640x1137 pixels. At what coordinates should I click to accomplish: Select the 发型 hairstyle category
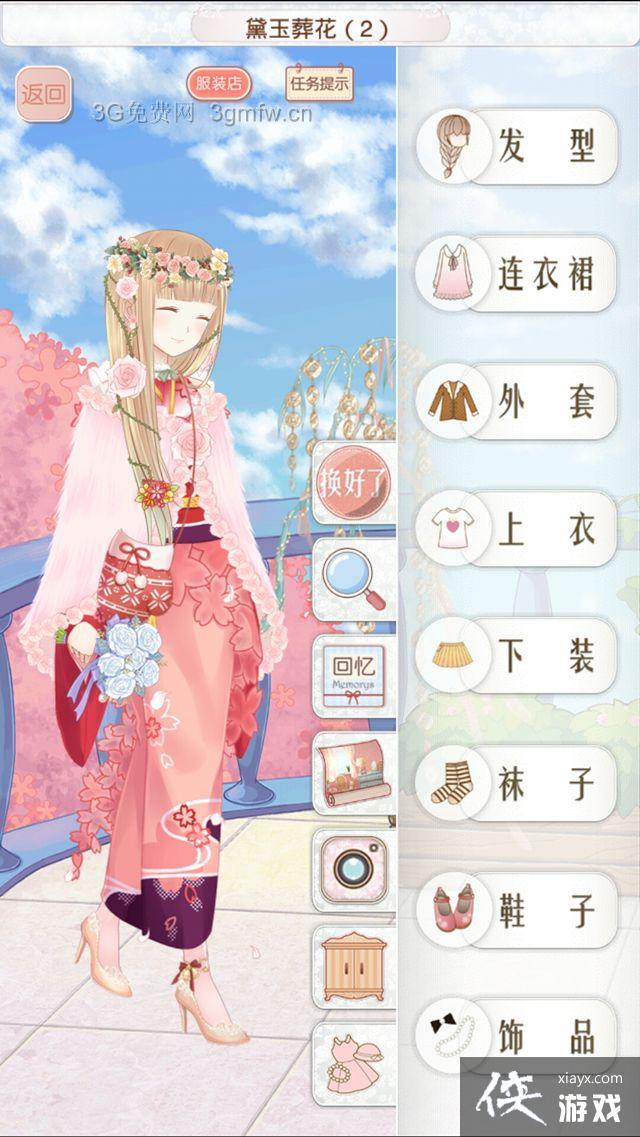pyautogui.click(x=516, y=147)
